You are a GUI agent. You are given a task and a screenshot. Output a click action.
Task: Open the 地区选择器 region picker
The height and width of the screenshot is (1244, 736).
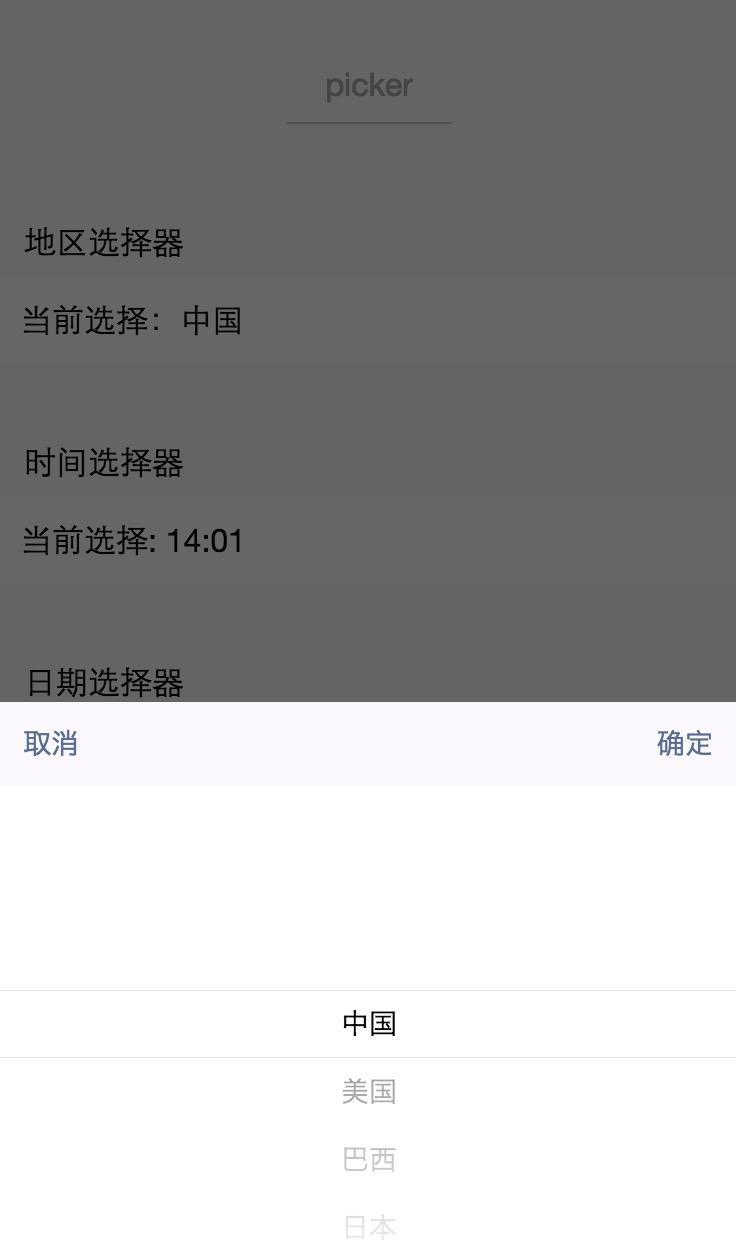[101, 240]
